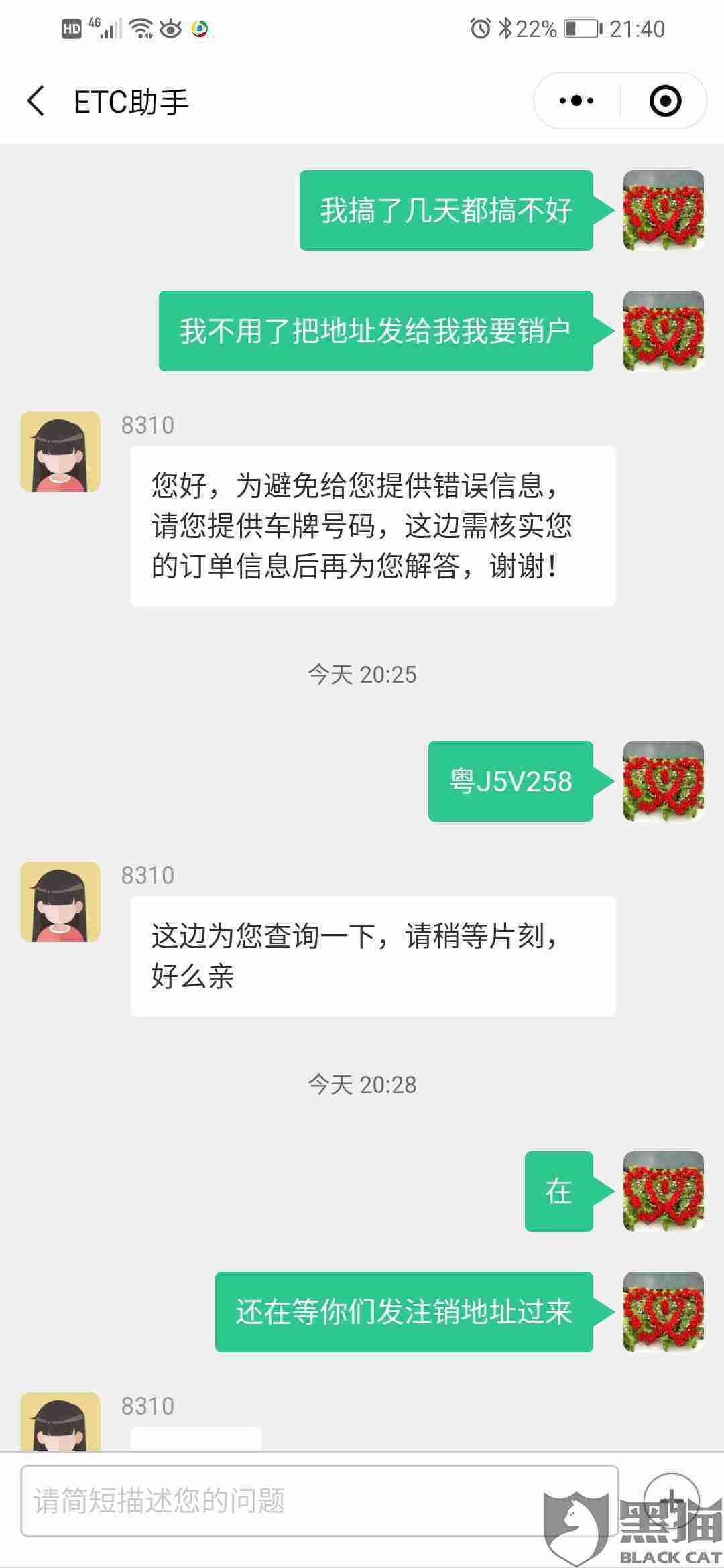Focus the message input field
The height and width of the screenshot is (1568, 724).
[318, 1501]
